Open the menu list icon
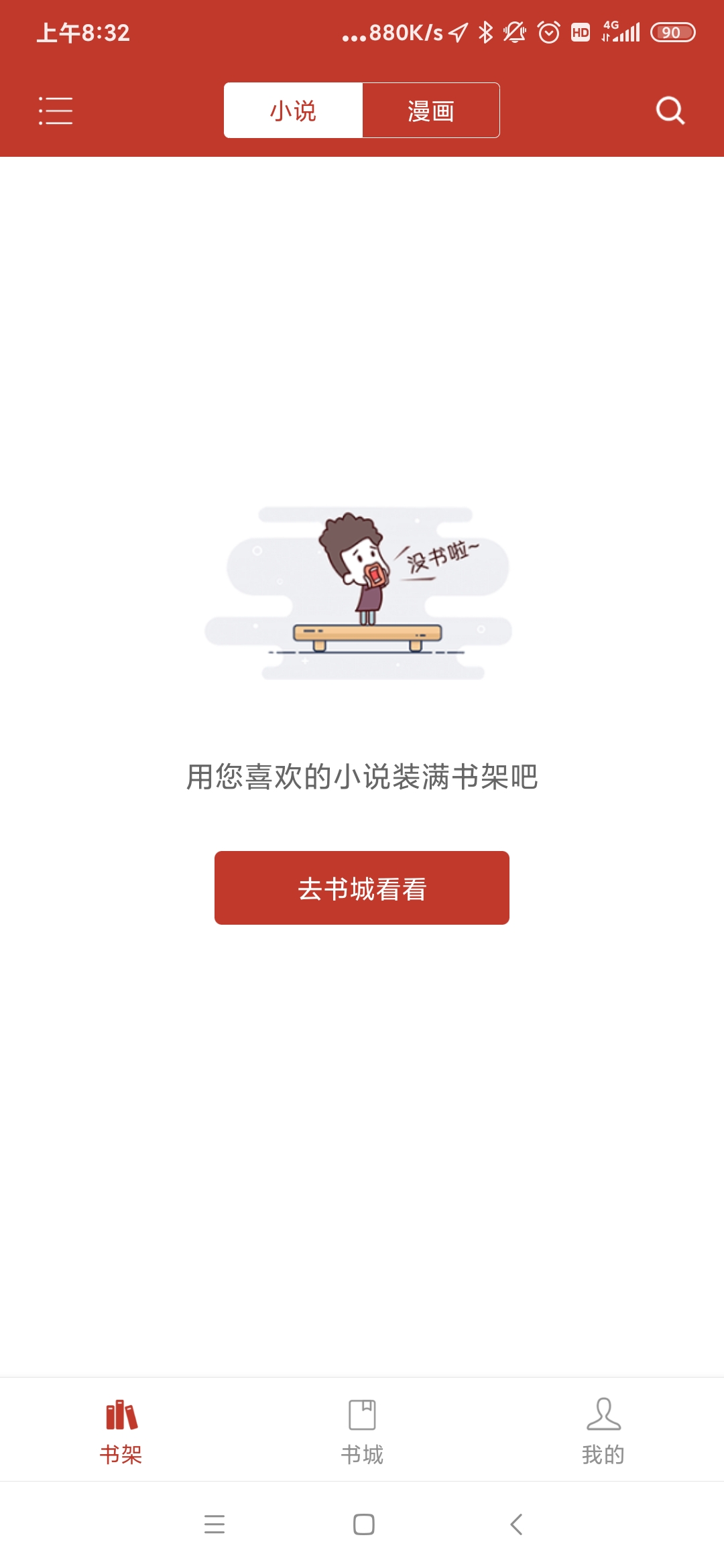This screenshot has width=724, height=1568. (x=56, y=111)
